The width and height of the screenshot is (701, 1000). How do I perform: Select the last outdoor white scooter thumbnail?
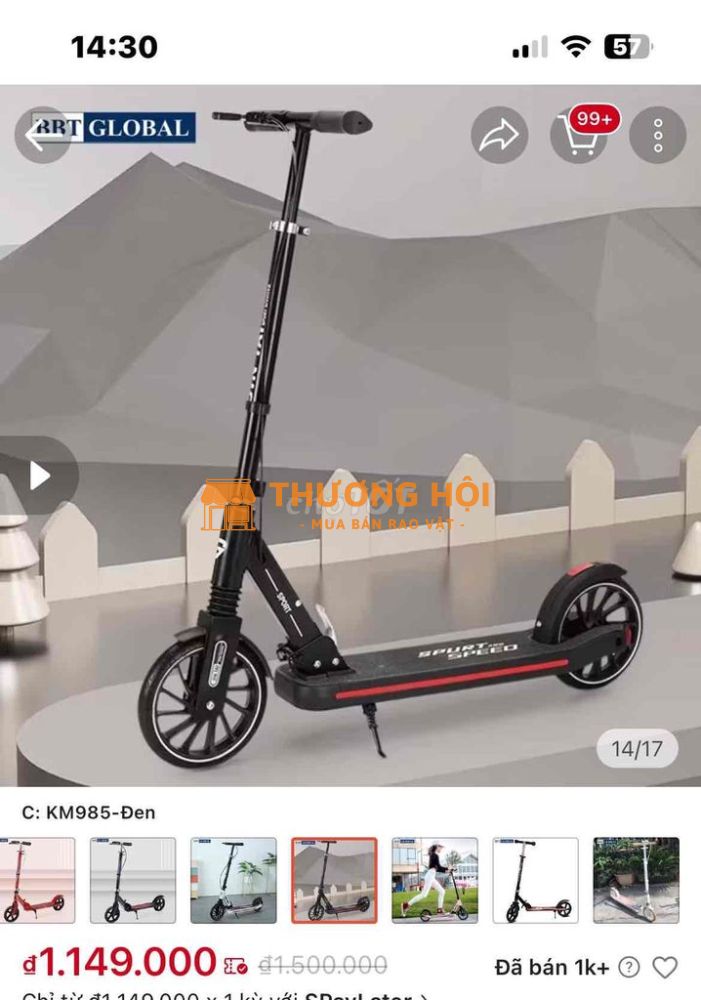[636, 880]
